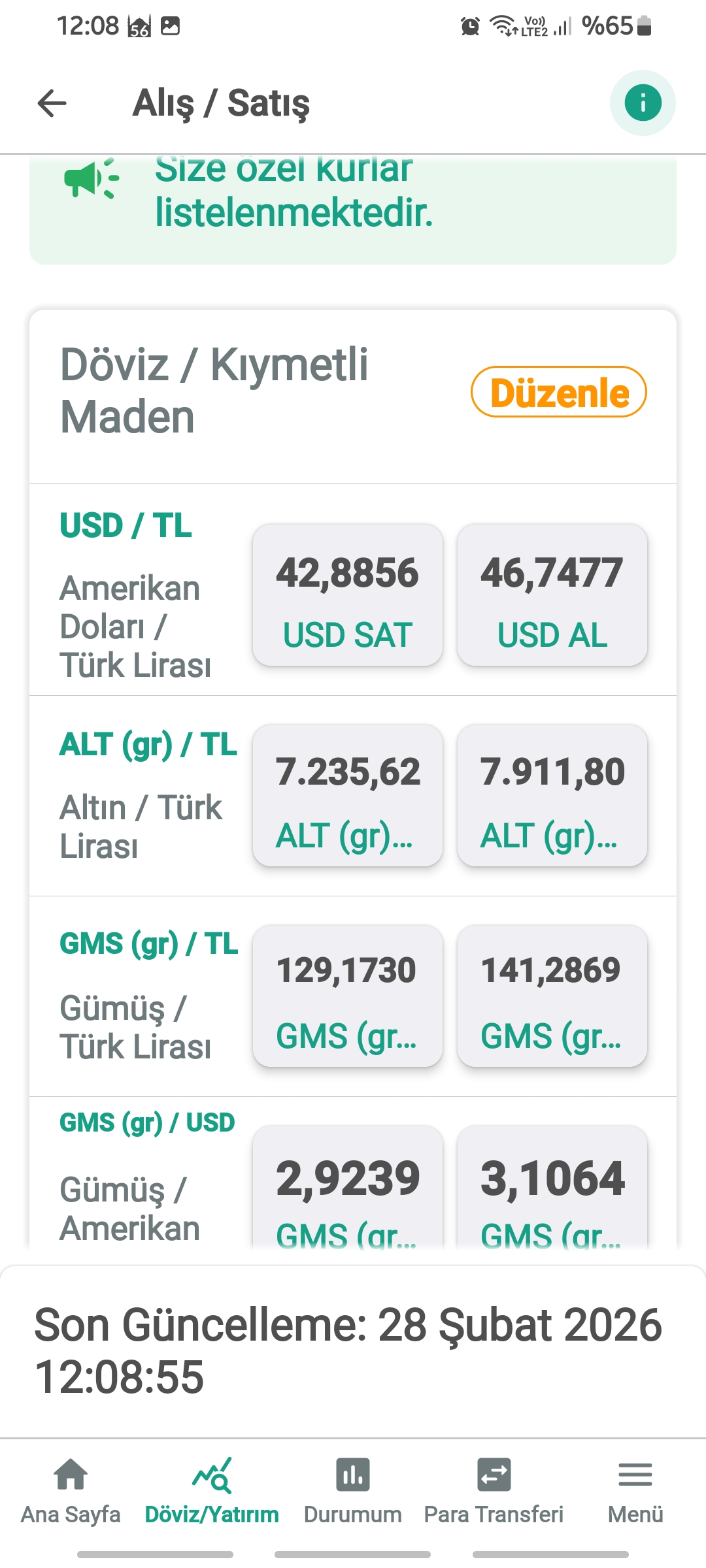706x1568 pixels.
Task: Switch to the Ana Sayfa tab
Action: click(71, 1490)
